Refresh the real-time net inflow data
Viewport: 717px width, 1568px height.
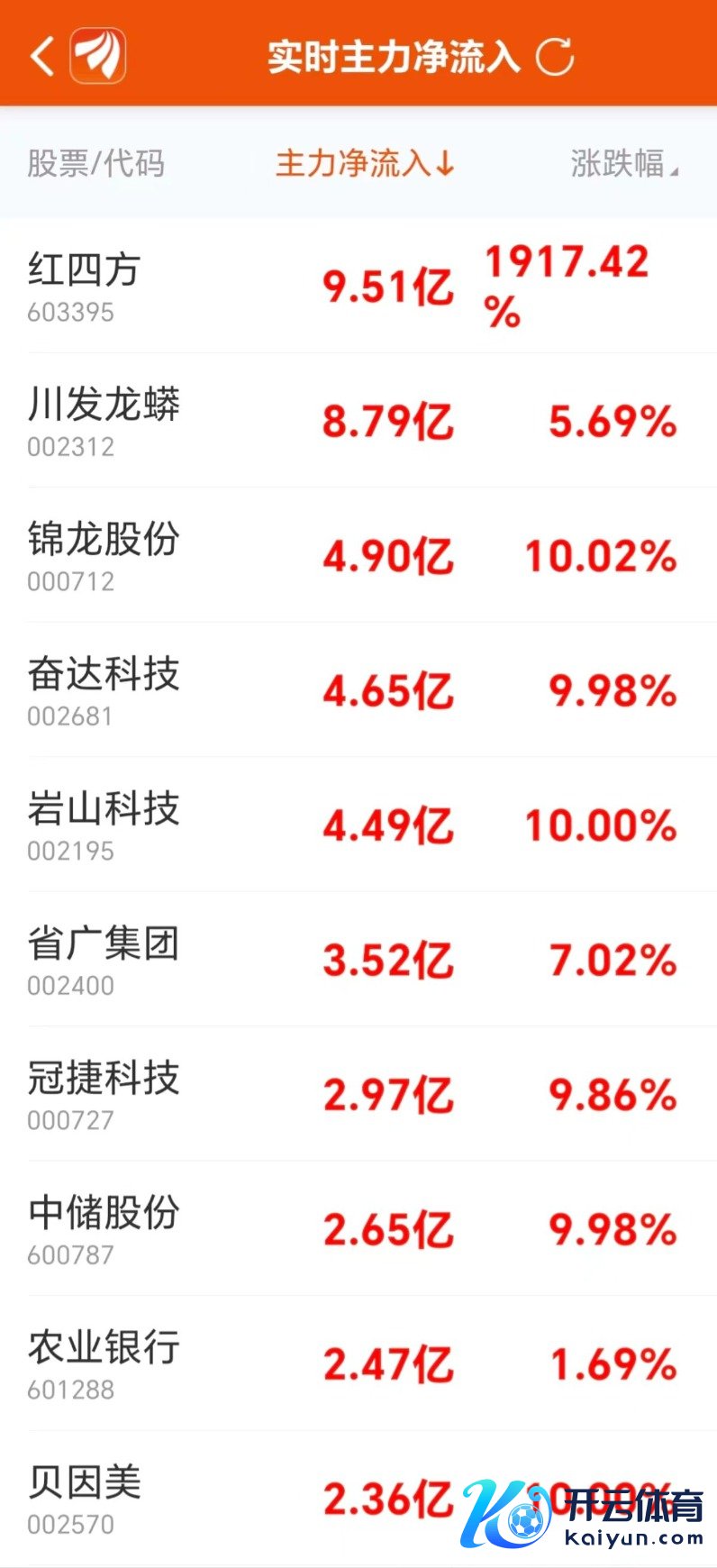tap(555, 56)
